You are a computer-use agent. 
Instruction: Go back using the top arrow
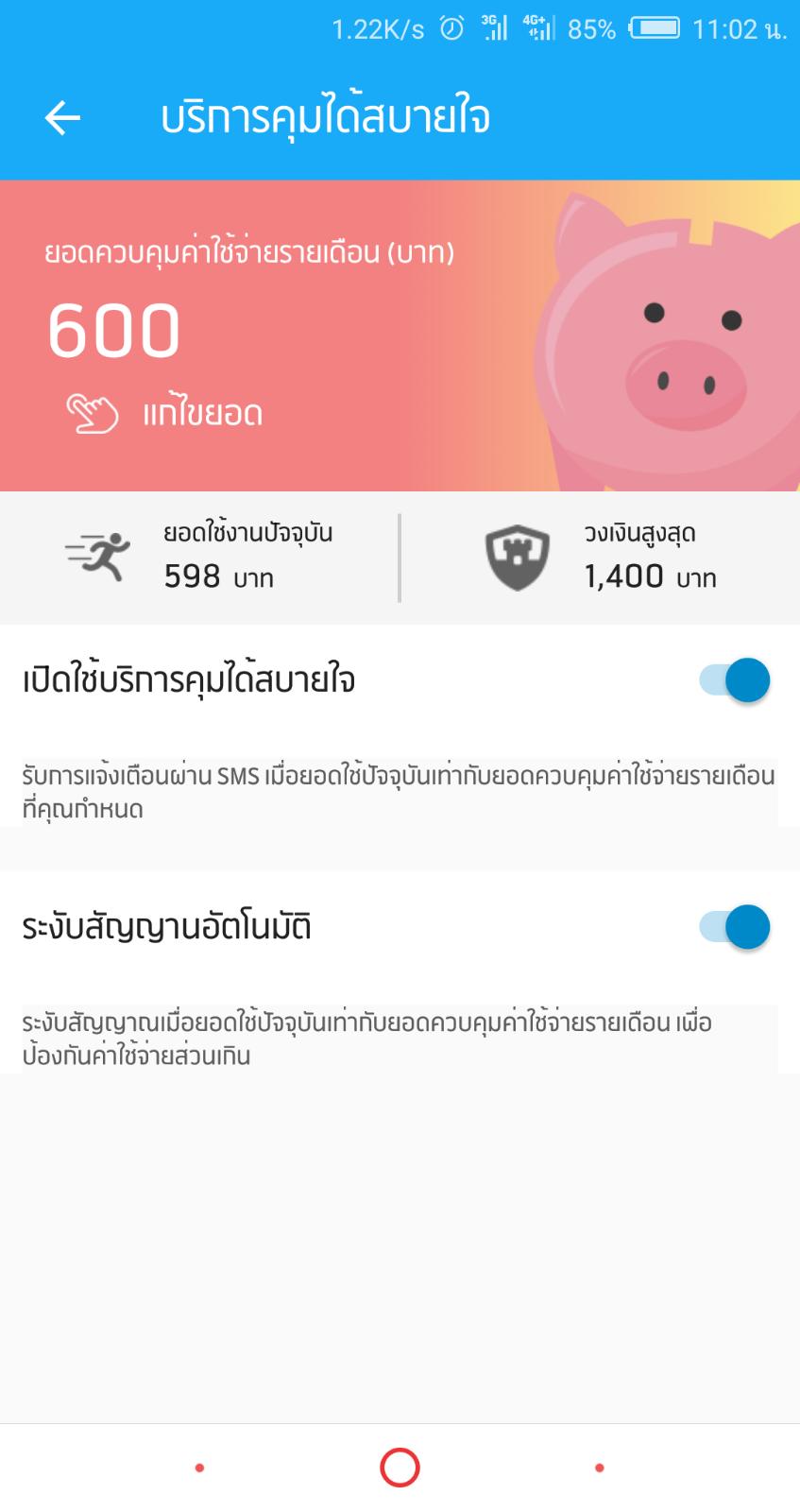point(62,118)
